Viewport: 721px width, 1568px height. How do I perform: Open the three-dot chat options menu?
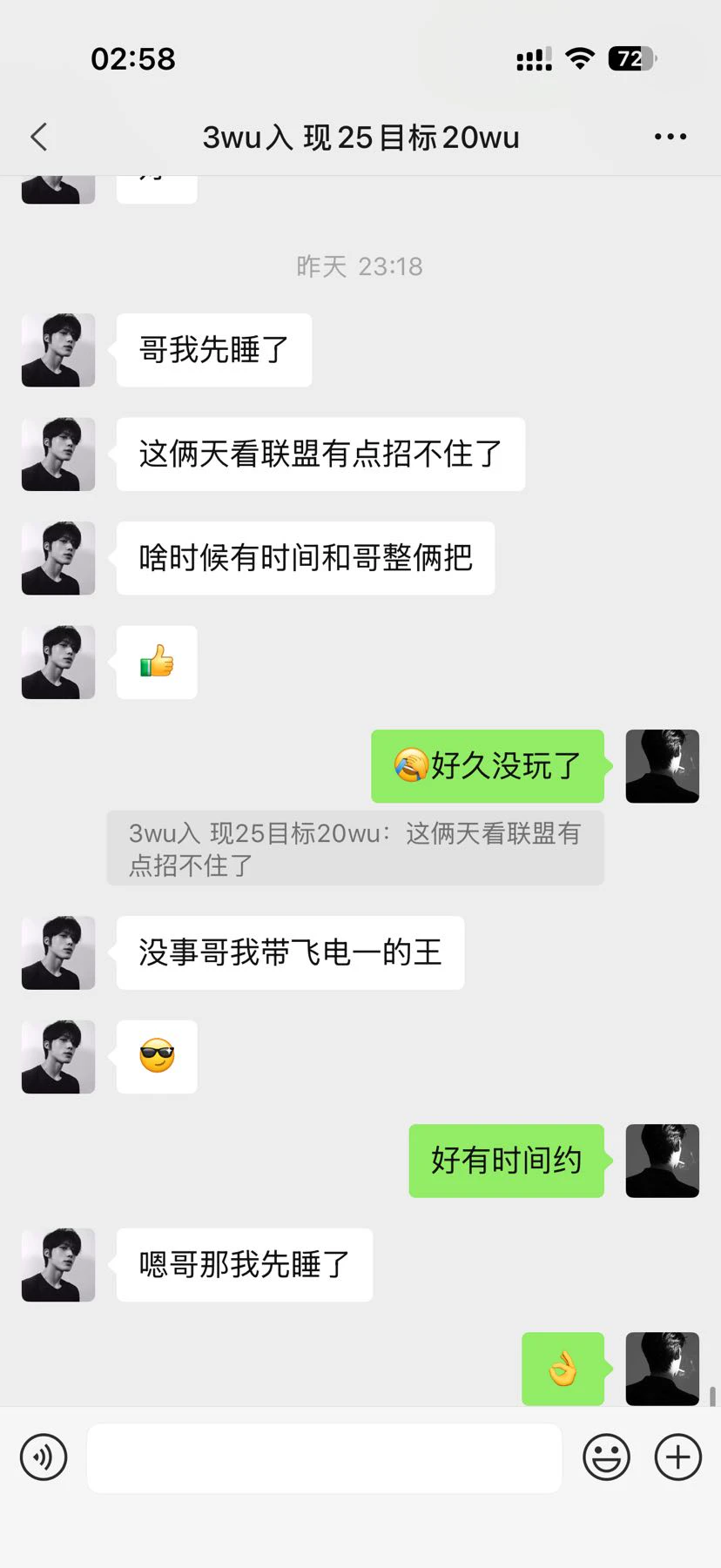click(x=670, y=137)
